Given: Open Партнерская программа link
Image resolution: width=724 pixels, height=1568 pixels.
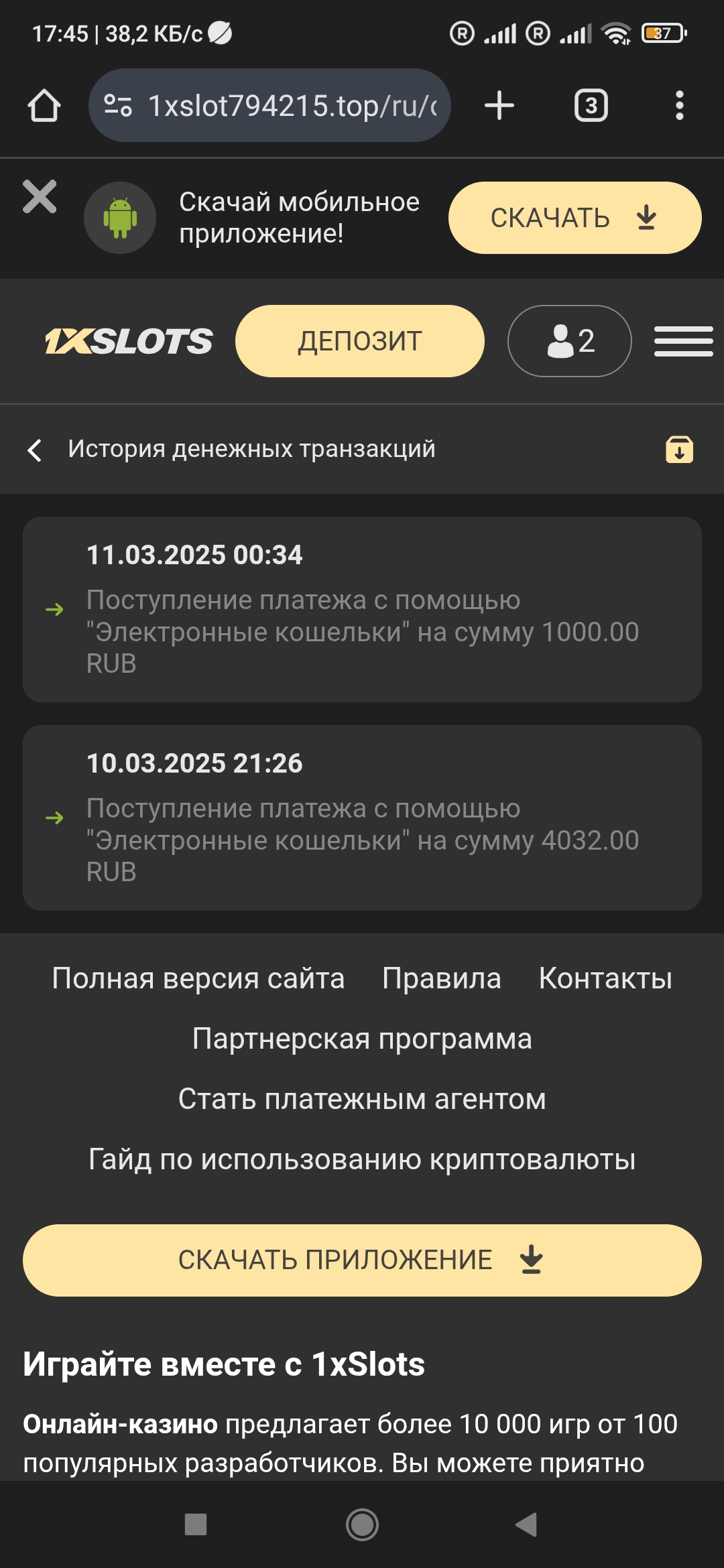Looking at the screenshot, I should (x=362, y=1039).
